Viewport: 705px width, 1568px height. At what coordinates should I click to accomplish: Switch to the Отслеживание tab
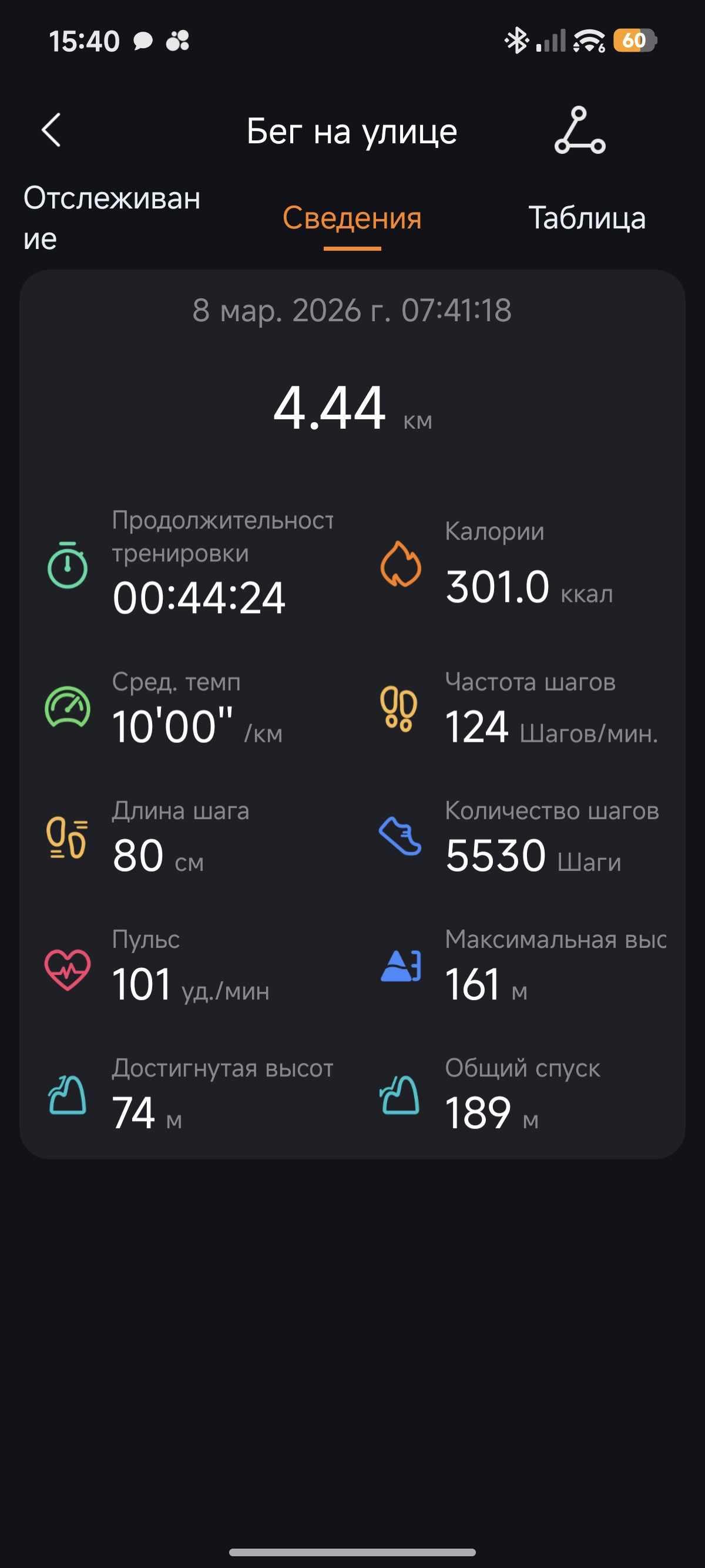tap(112, 218)
